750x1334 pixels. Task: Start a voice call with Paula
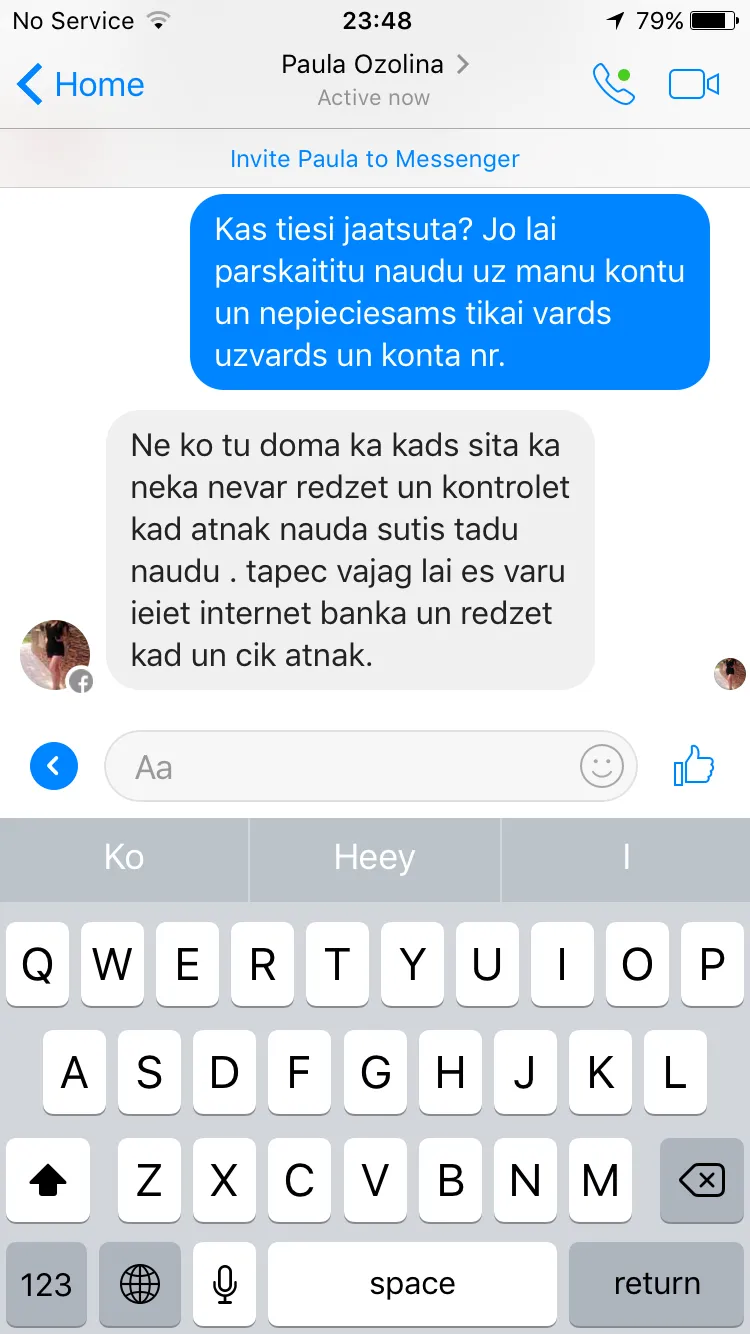click(613, 85)
